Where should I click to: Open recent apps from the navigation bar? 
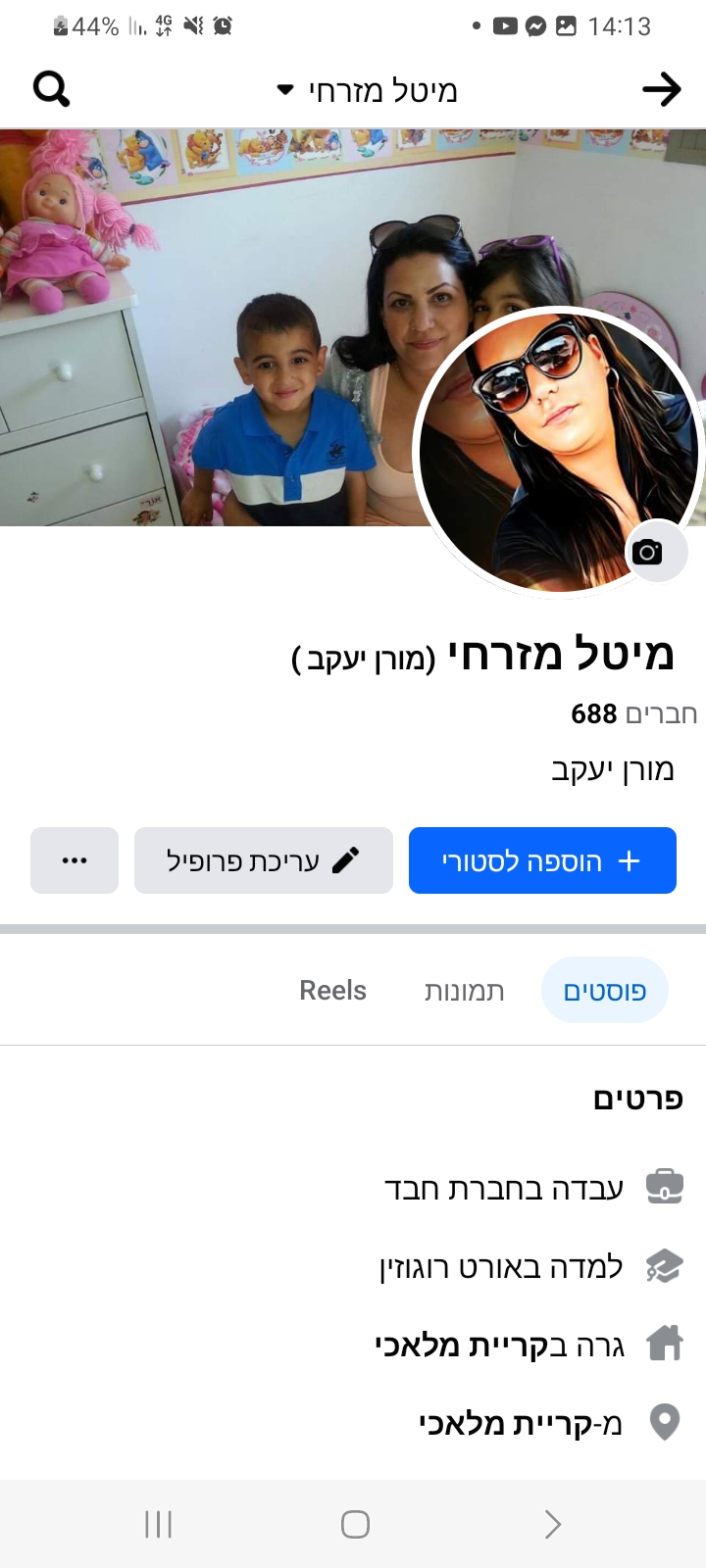(159, 1524)
